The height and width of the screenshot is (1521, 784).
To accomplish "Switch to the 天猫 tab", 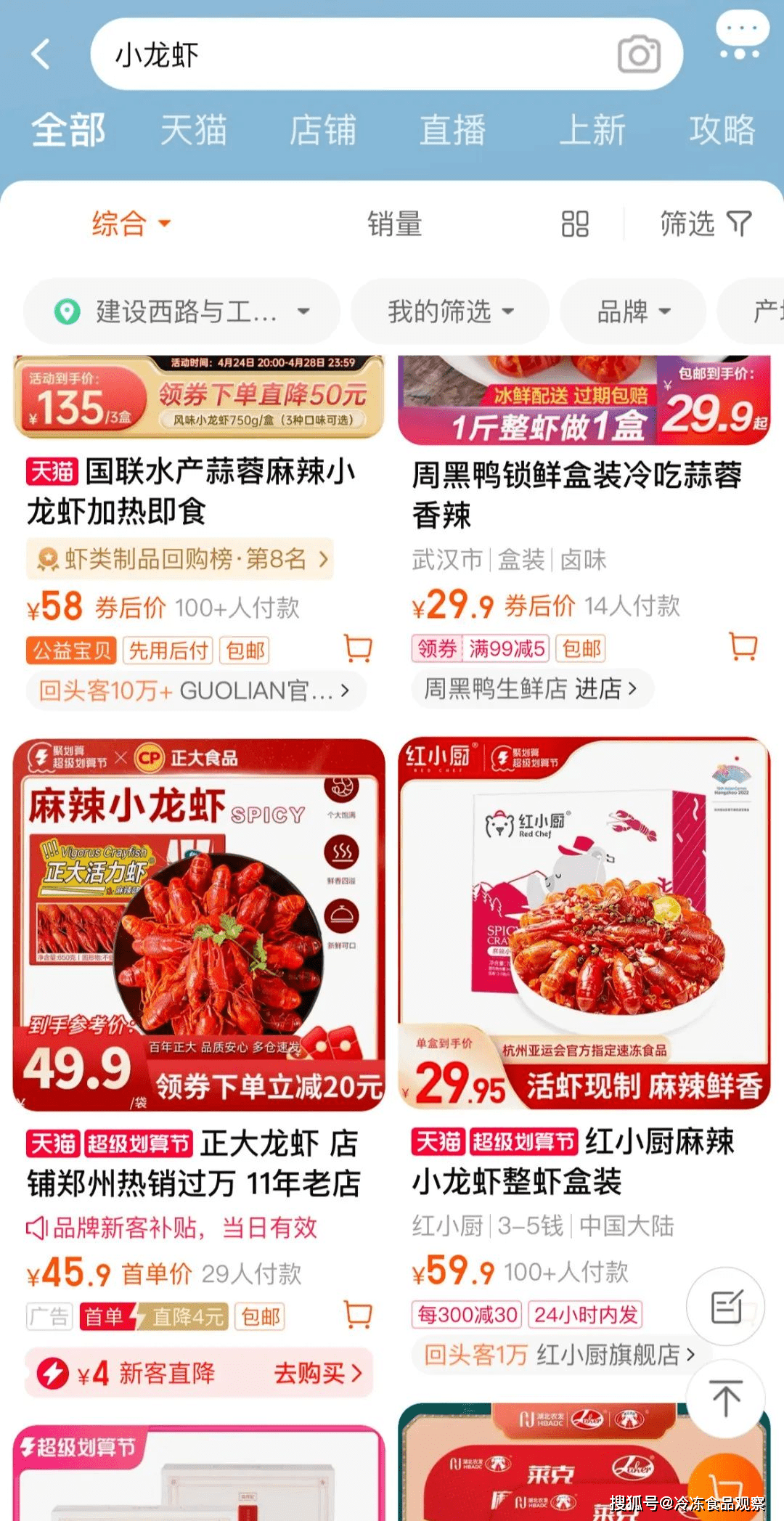I will tap(193, 131).
